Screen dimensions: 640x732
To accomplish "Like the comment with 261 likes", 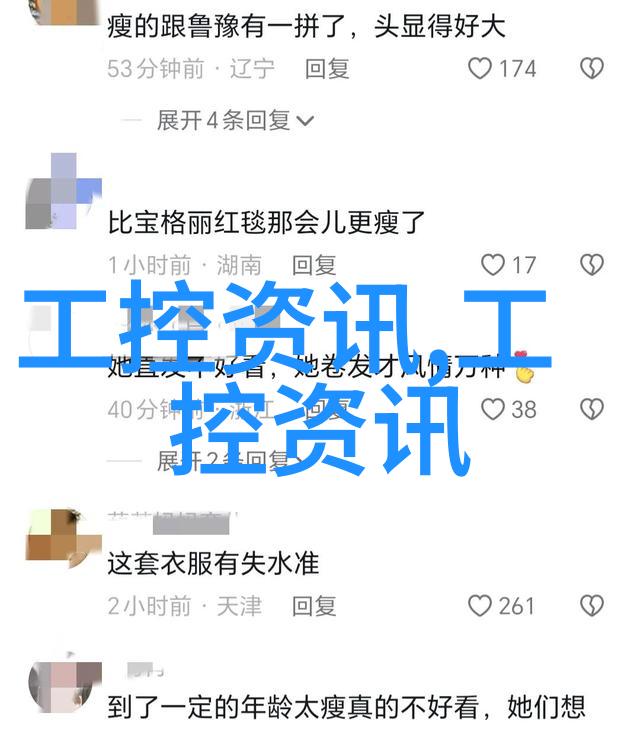I will (x=481, y=606).
